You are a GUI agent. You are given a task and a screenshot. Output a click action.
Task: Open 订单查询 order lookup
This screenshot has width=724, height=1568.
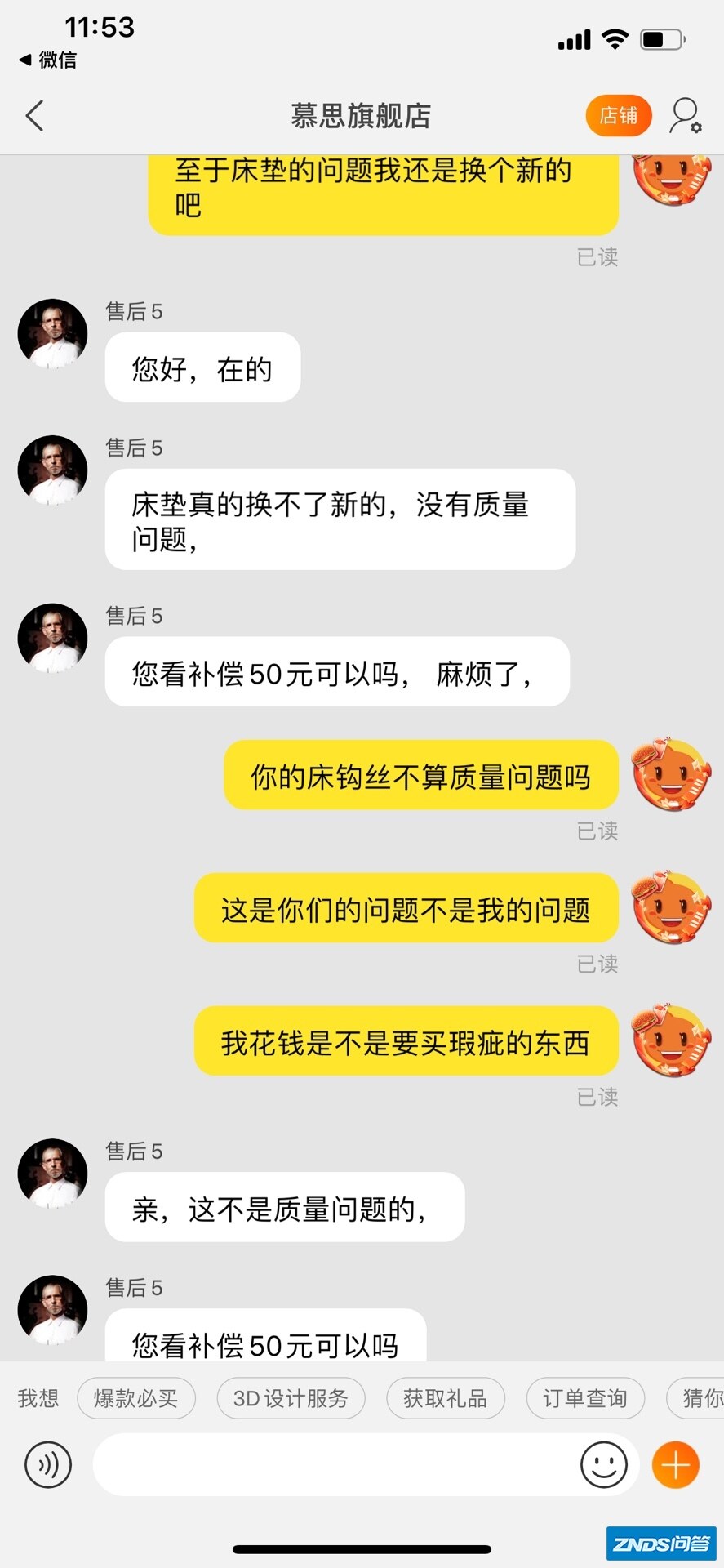point(585,1398)
